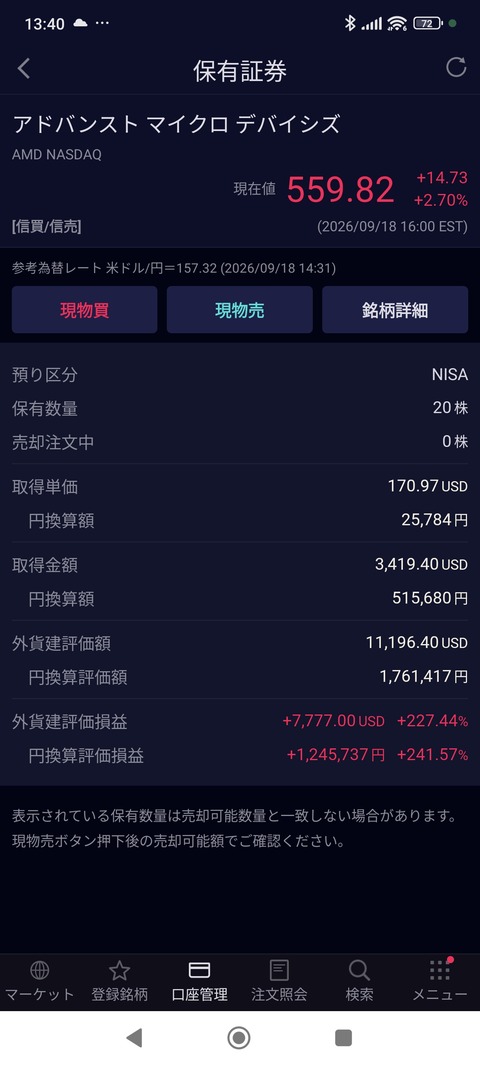
Task: Select the 口座管理 tab
Action: pyautogui.click(x=199, y=981)
